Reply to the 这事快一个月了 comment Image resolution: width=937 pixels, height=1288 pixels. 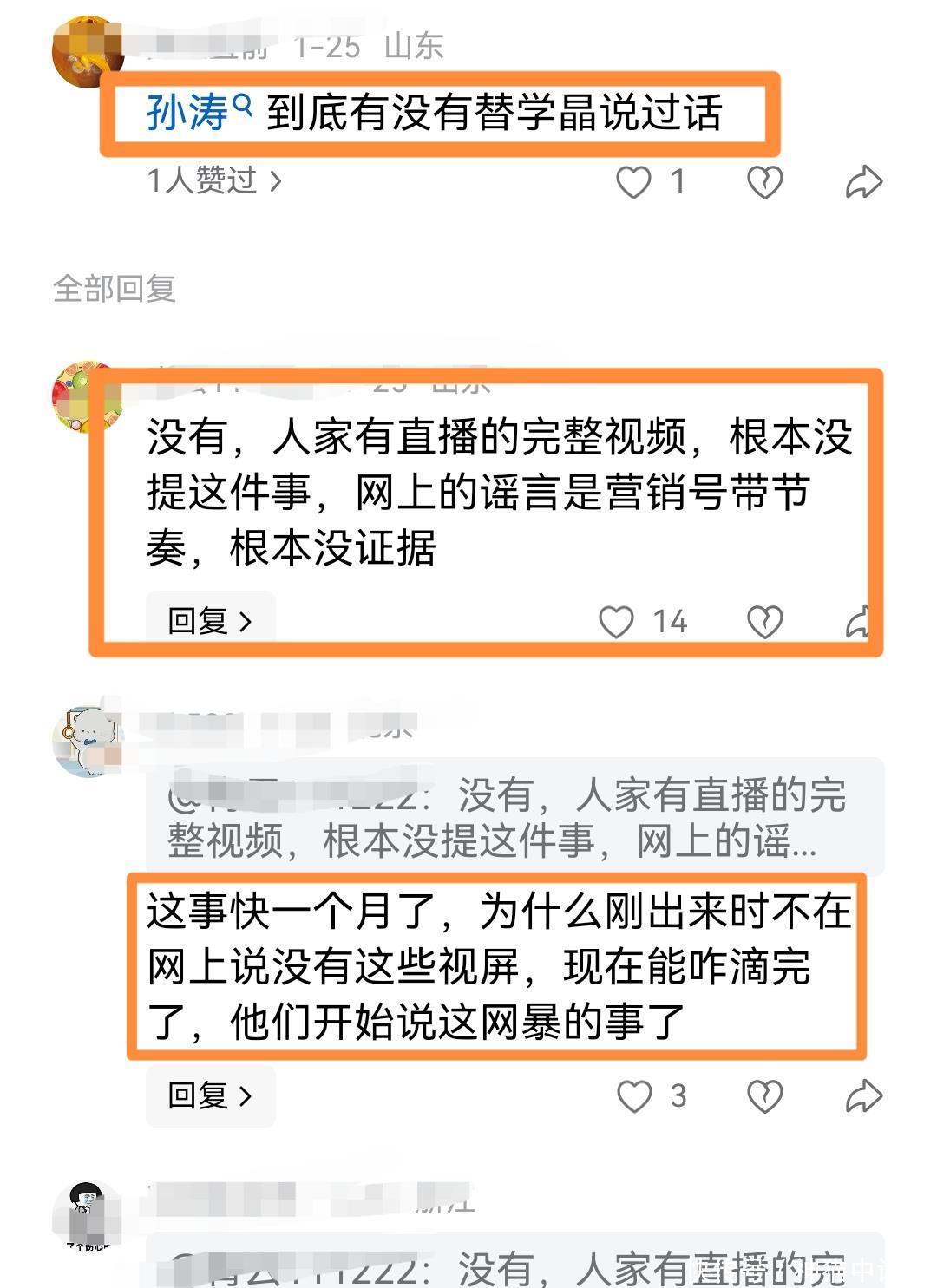point(210,1095)
